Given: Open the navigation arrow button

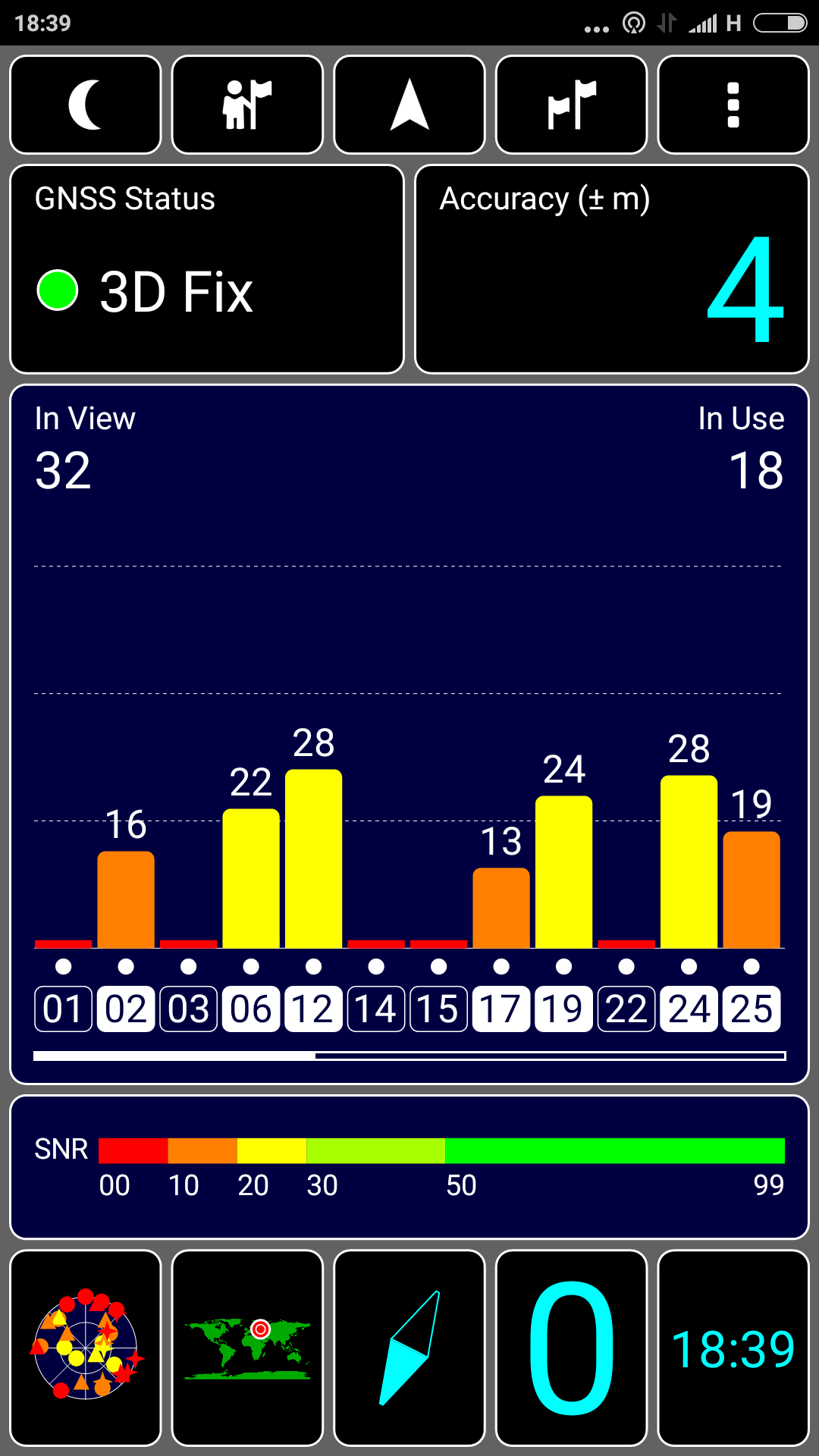Looking at the screenshot, I should tap(409, 105).
